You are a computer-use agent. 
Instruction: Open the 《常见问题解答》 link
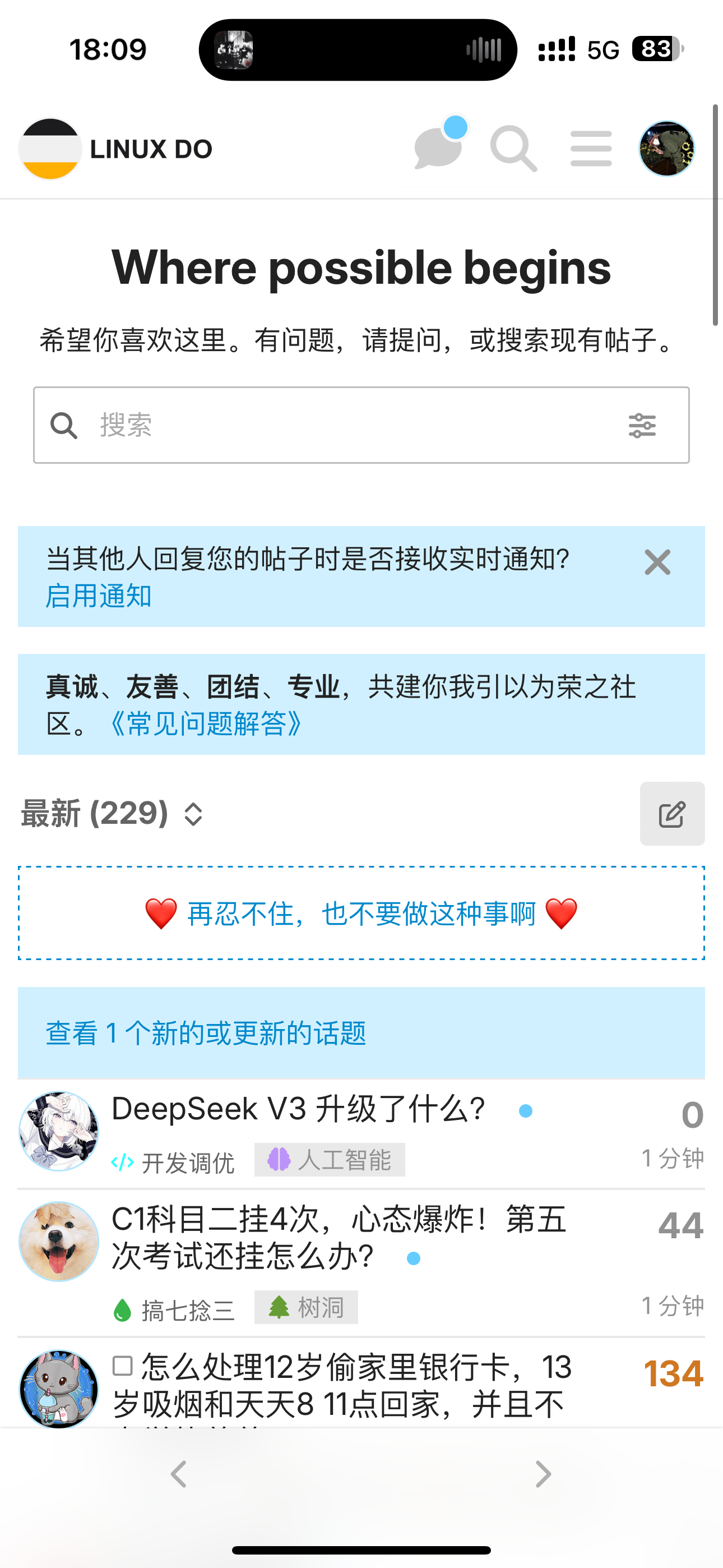206,723
